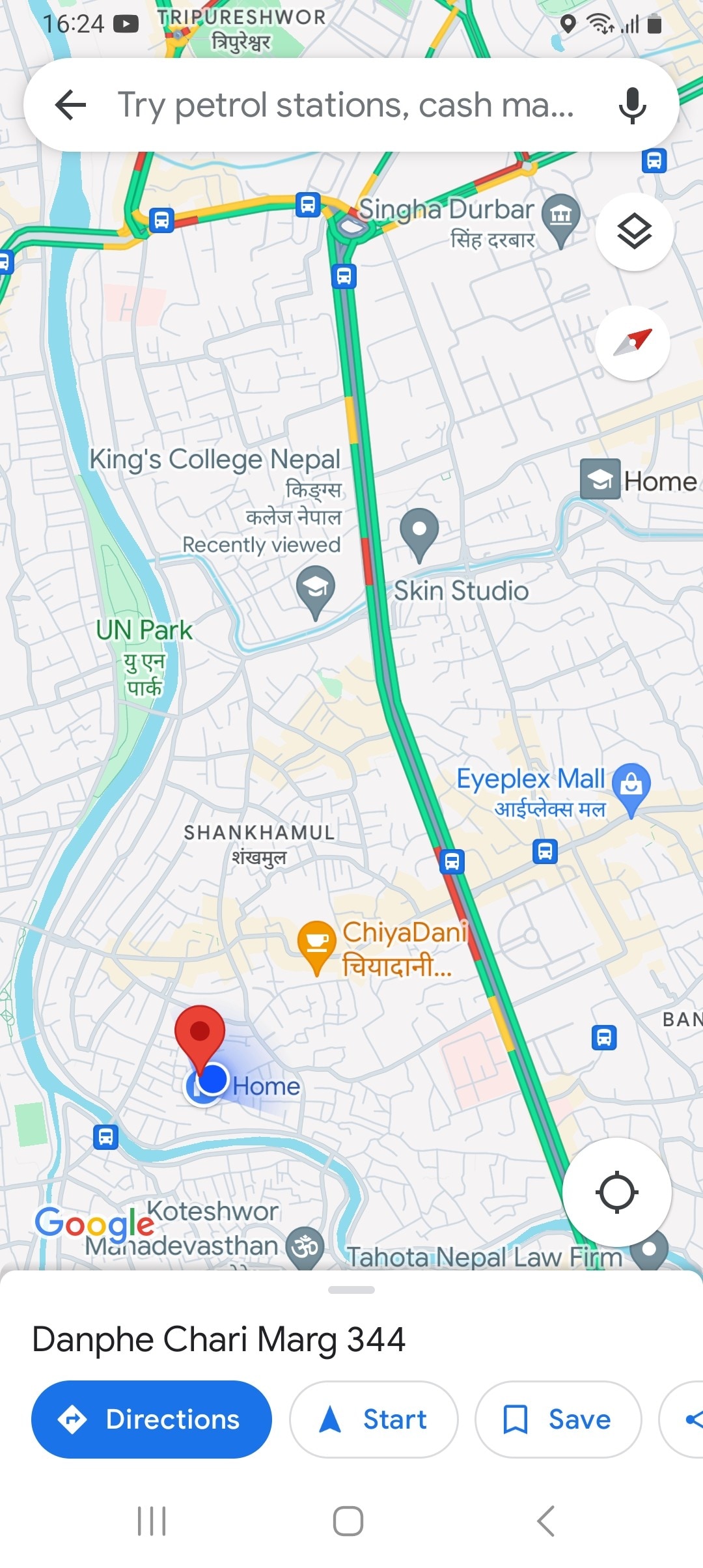Start navigation to the dropped pin

coord(374,1419)
